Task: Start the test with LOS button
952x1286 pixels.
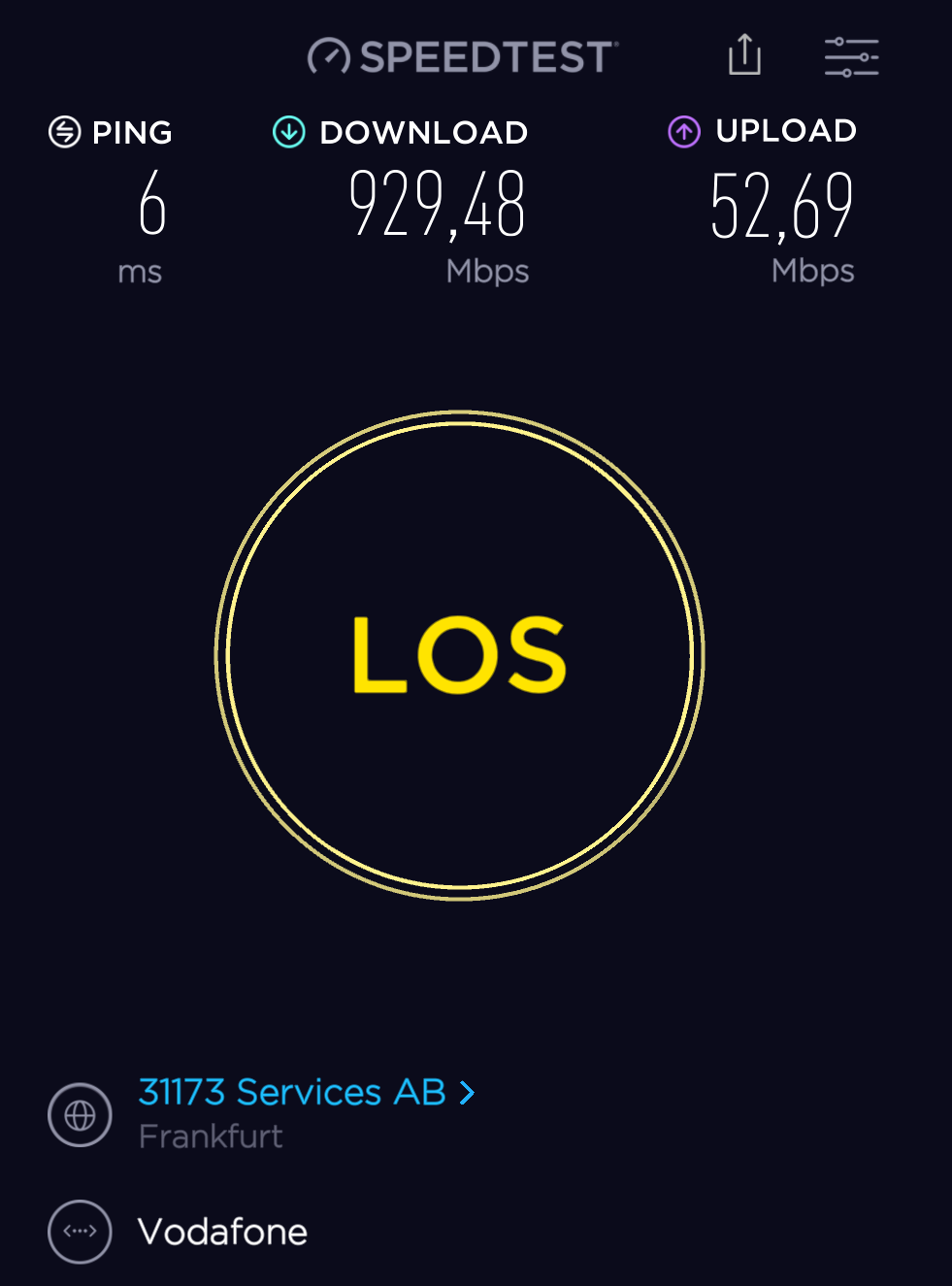Action: [459, 655]
